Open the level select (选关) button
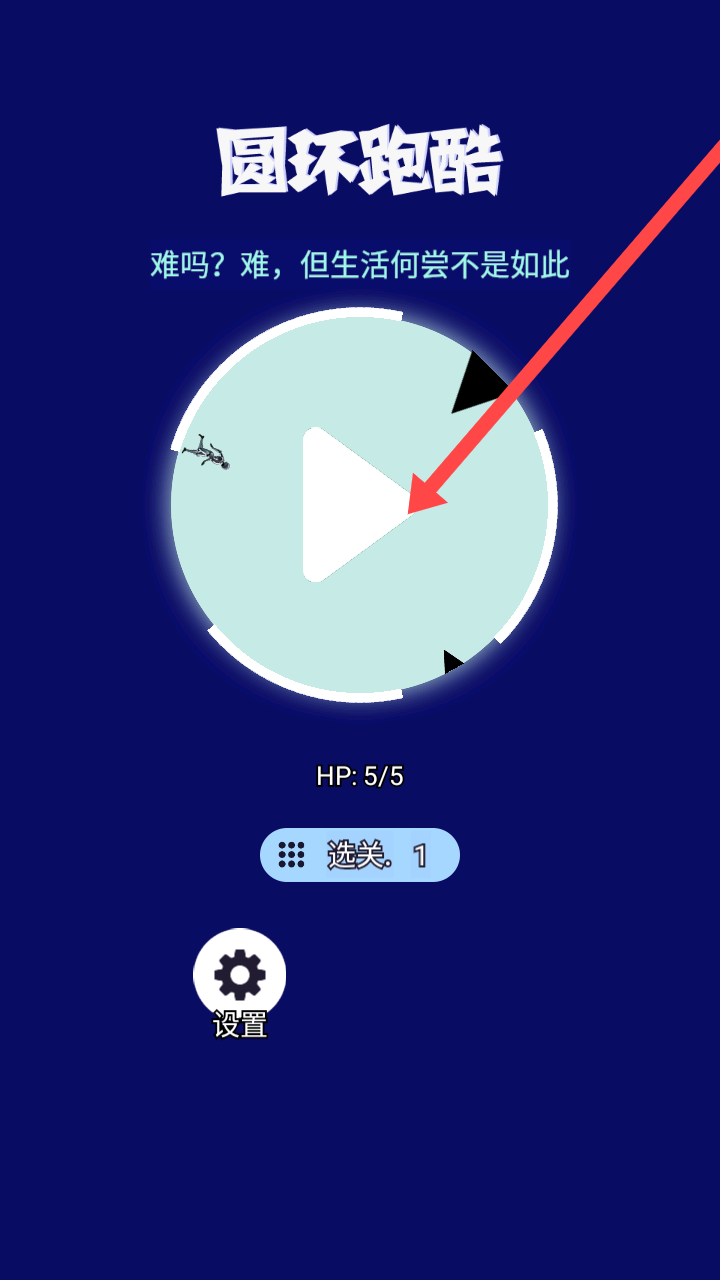The image size is (720, 1280). (360, 855)
